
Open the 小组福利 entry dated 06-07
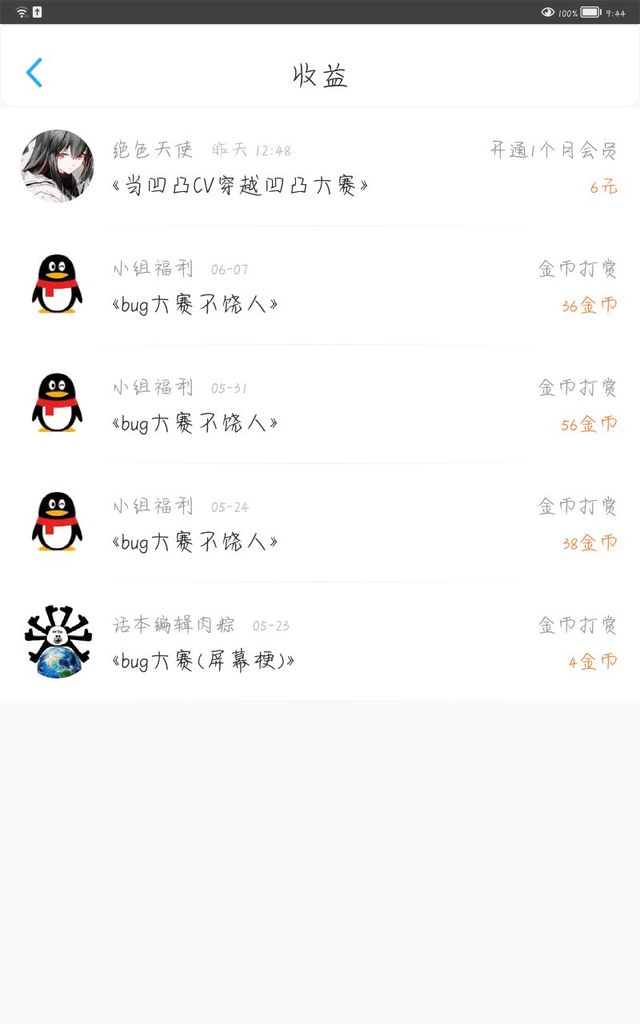pyautogui.click(x=320, y=286)
